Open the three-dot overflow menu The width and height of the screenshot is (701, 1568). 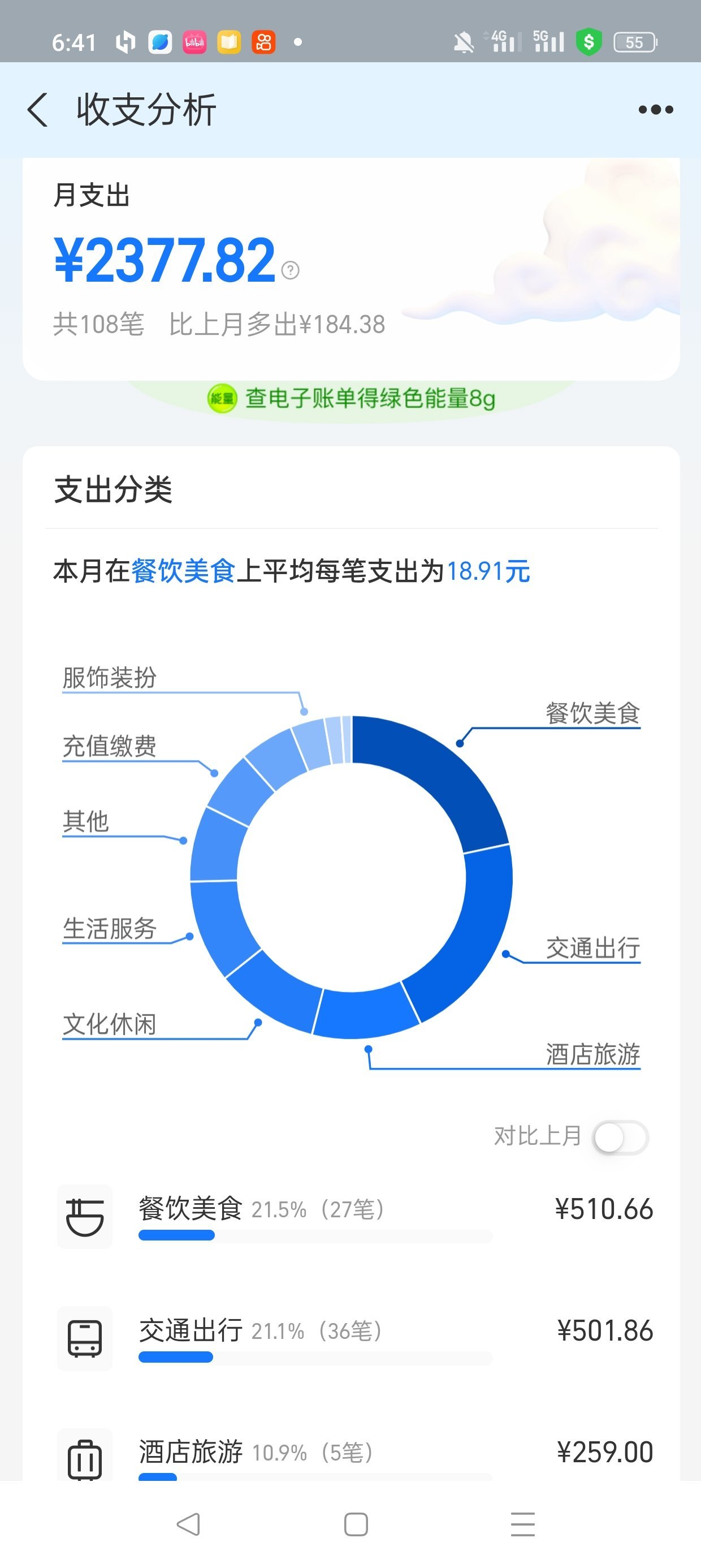point(655,110)
